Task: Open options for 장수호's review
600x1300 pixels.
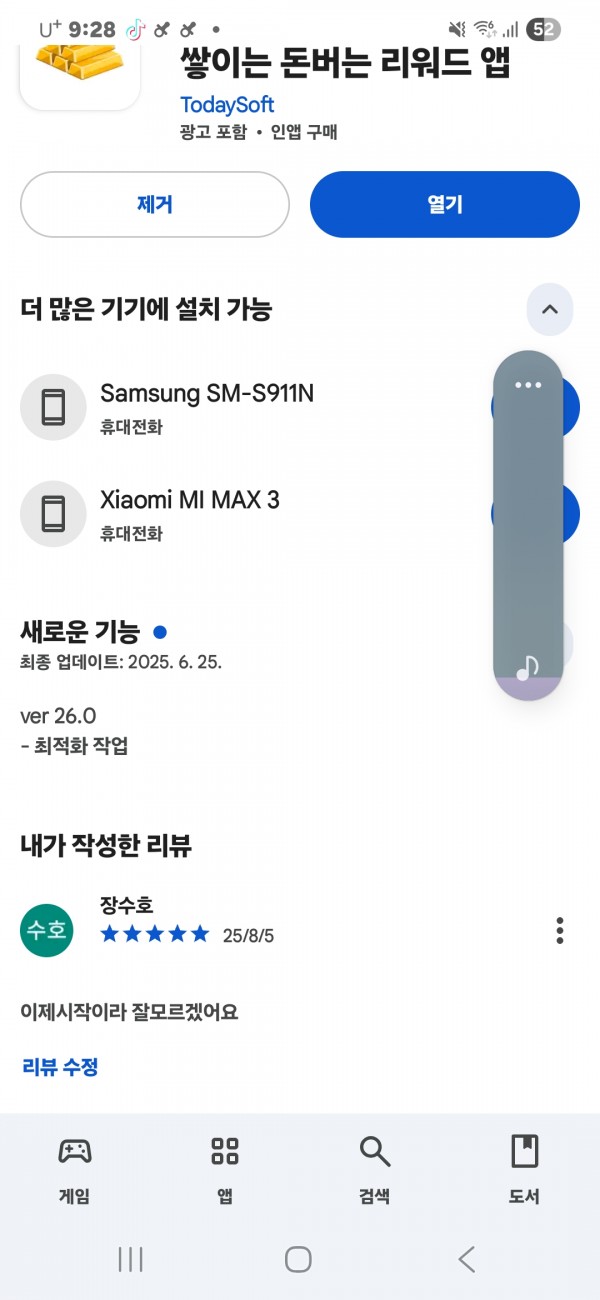Action: 559,930
